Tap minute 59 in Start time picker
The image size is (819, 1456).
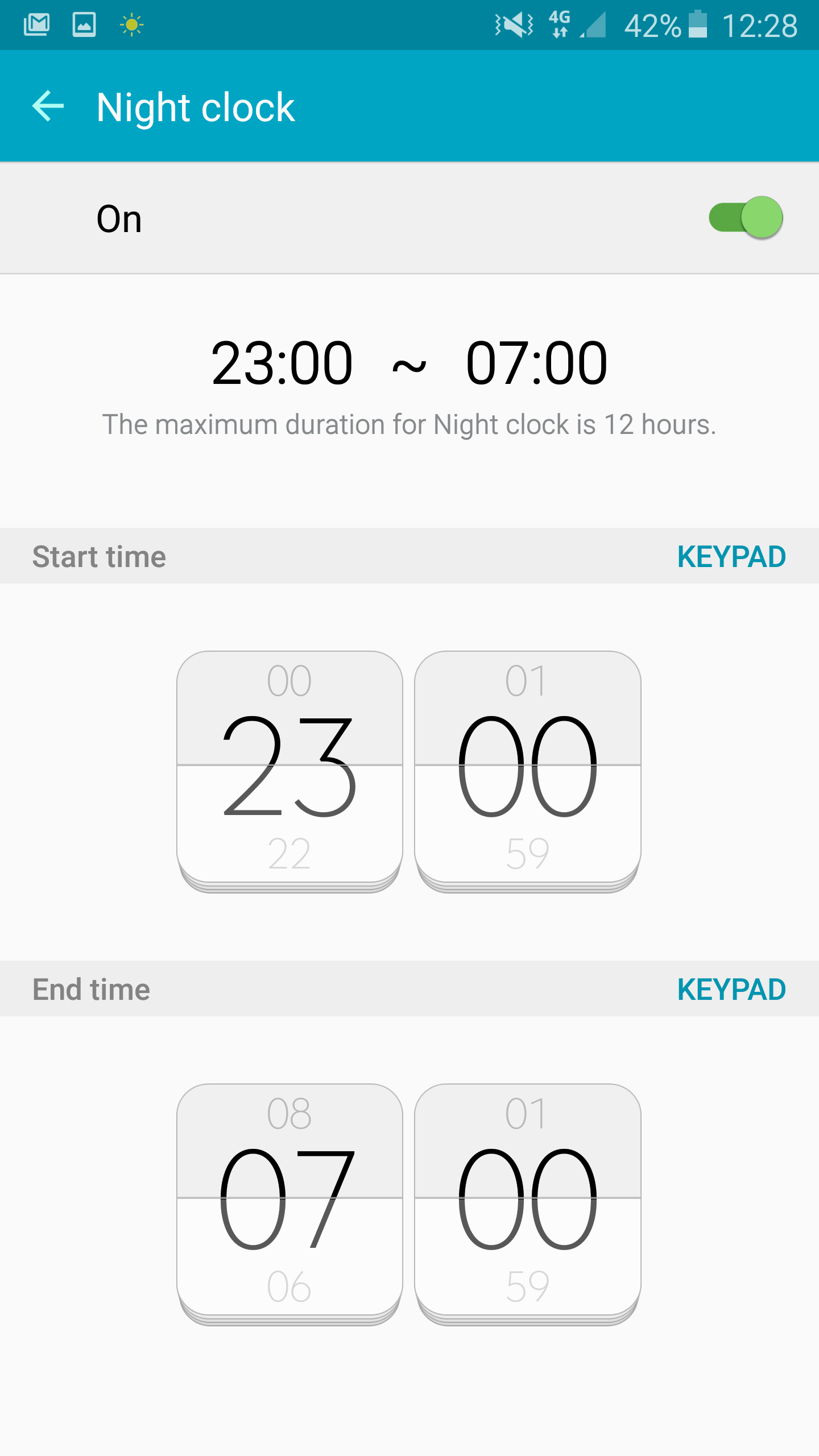pyautogui.click(x=528, y=853)
